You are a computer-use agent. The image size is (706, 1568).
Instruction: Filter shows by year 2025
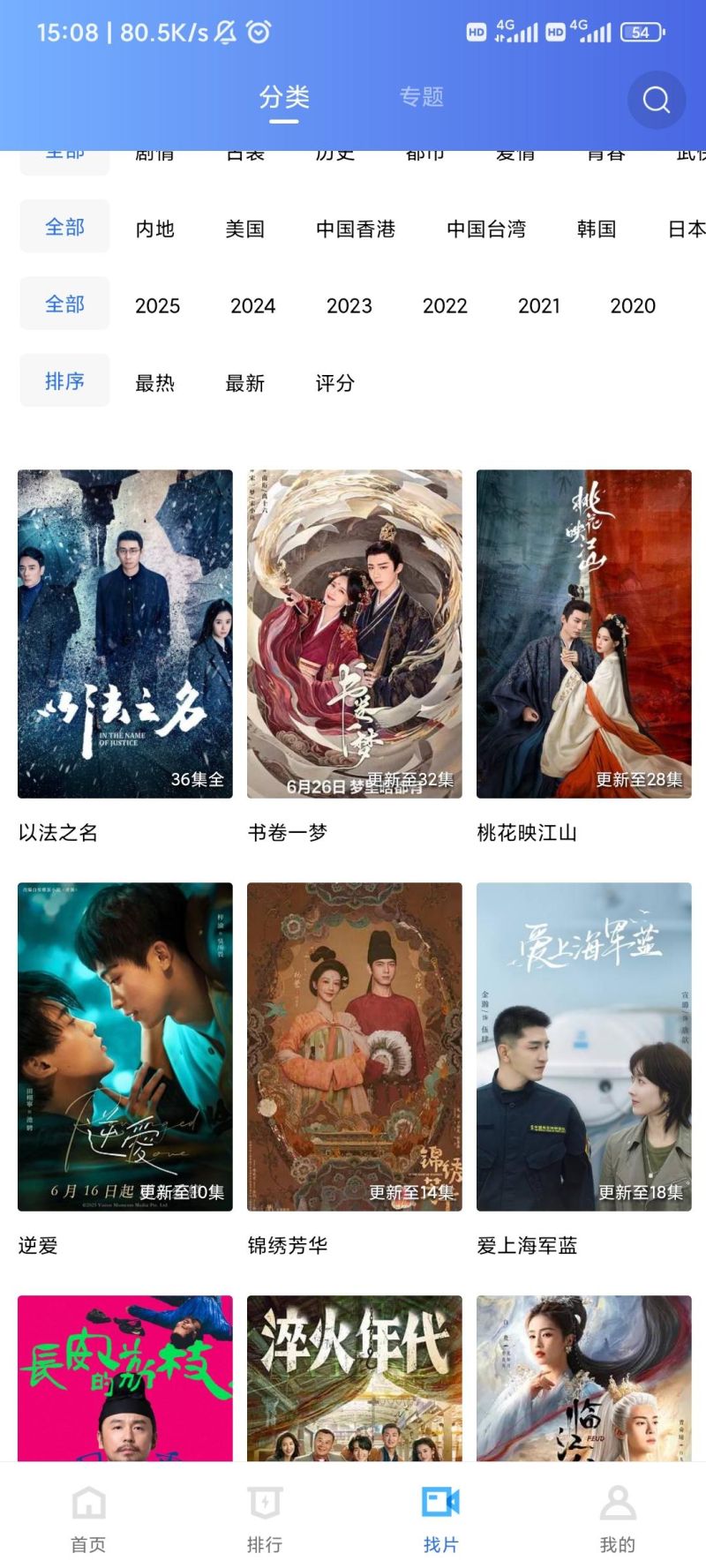[158, 305]
